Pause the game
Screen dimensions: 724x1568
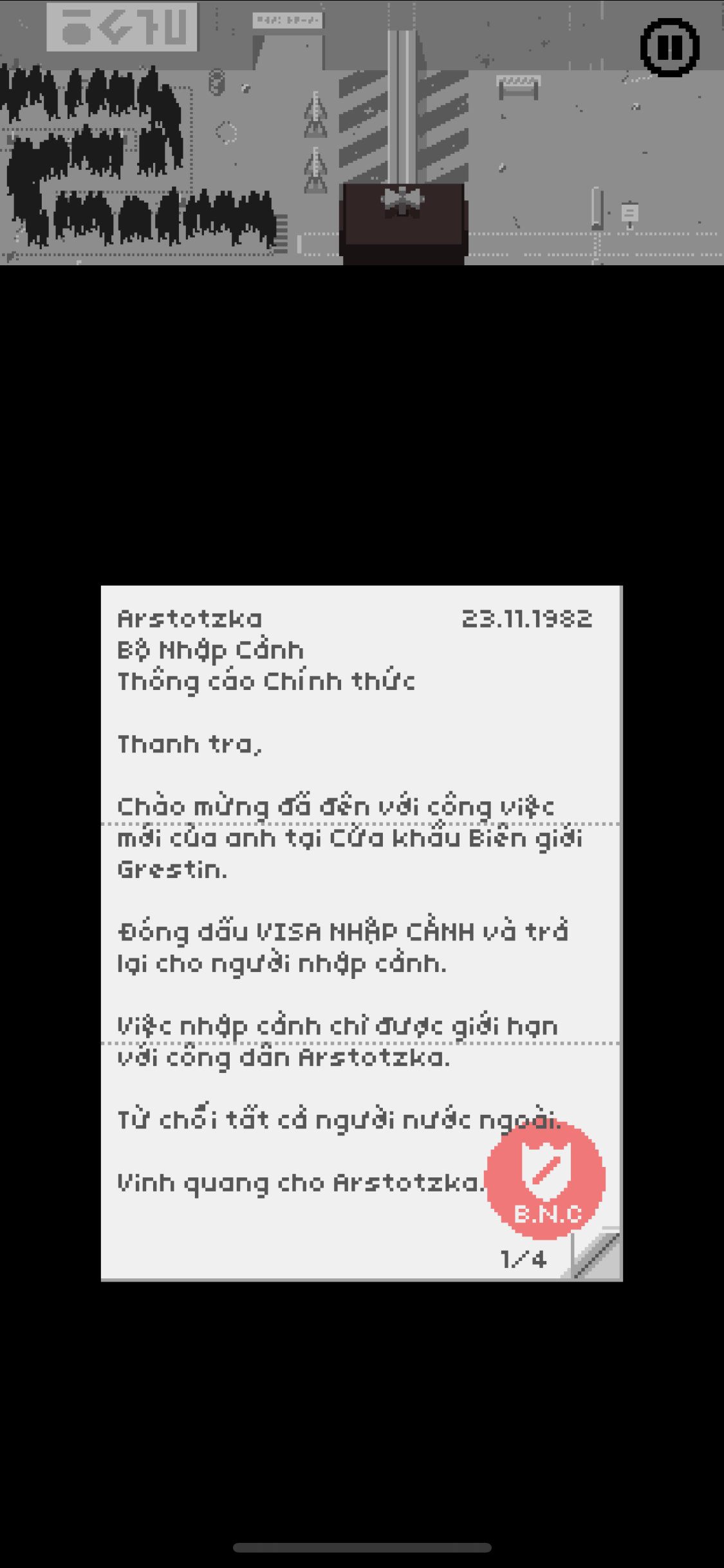(669, 48)
